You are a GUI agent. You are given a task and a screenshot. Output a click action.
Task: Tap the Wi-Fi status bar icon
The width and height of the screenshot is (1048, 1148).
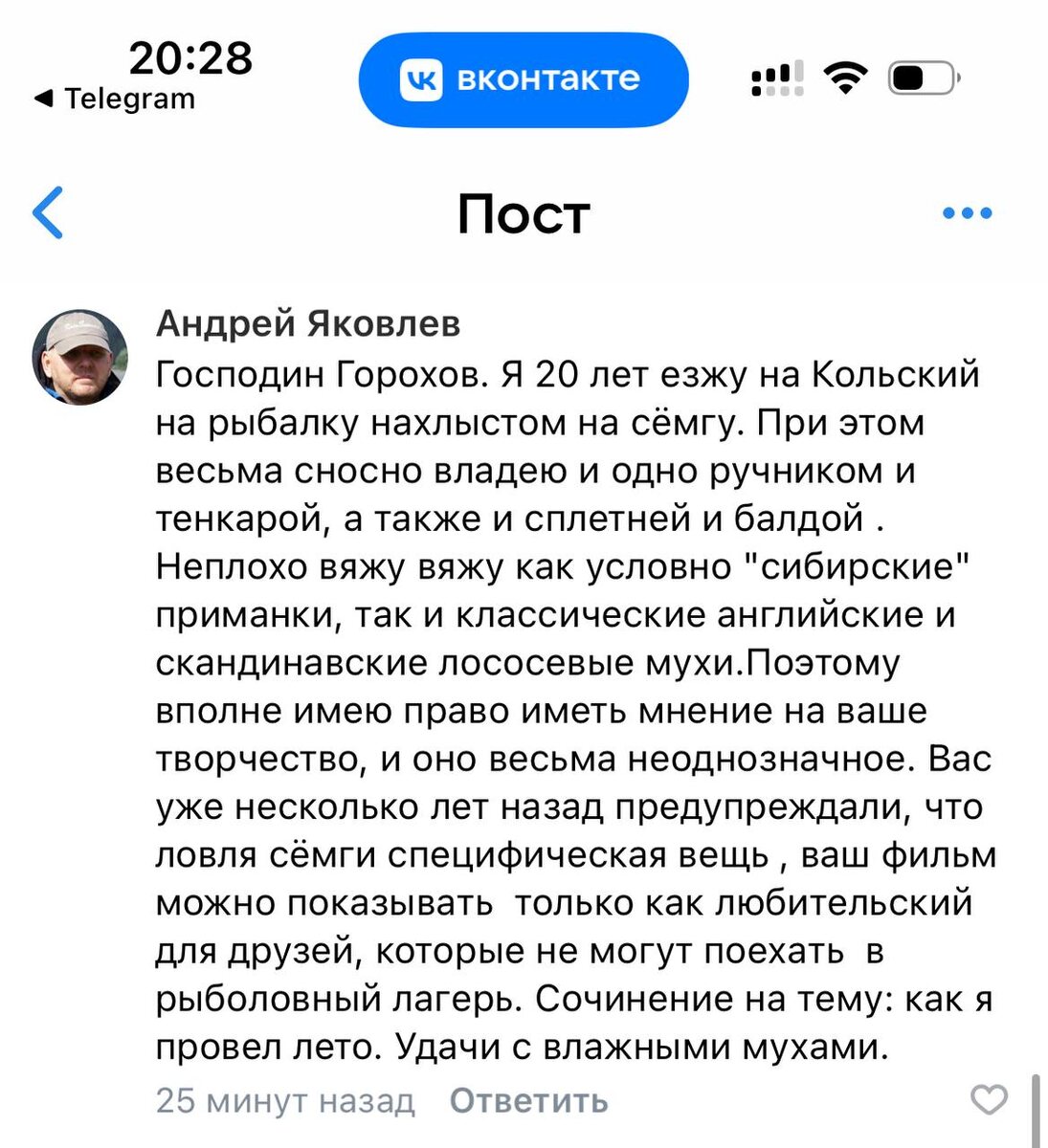pyautogui.click(x=846, y=78)
